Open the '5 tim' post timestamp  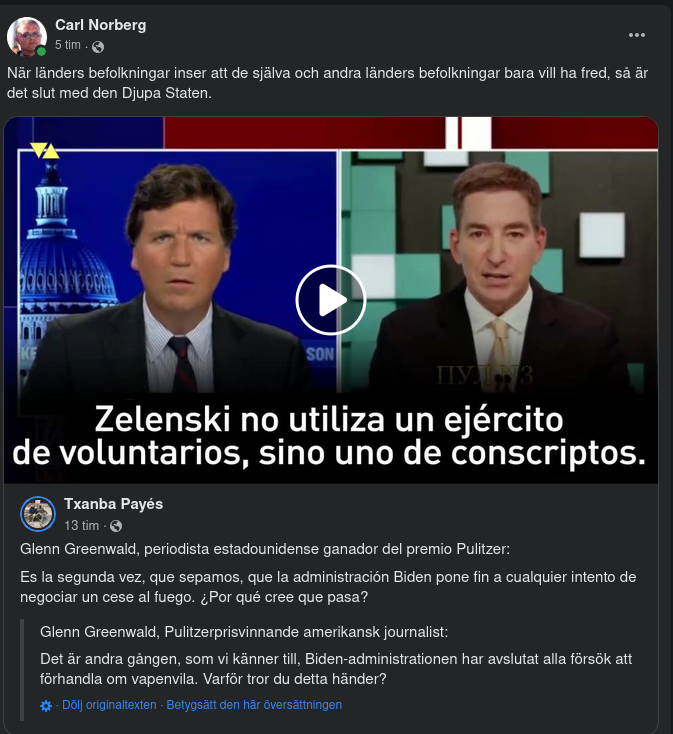(68, 46)
